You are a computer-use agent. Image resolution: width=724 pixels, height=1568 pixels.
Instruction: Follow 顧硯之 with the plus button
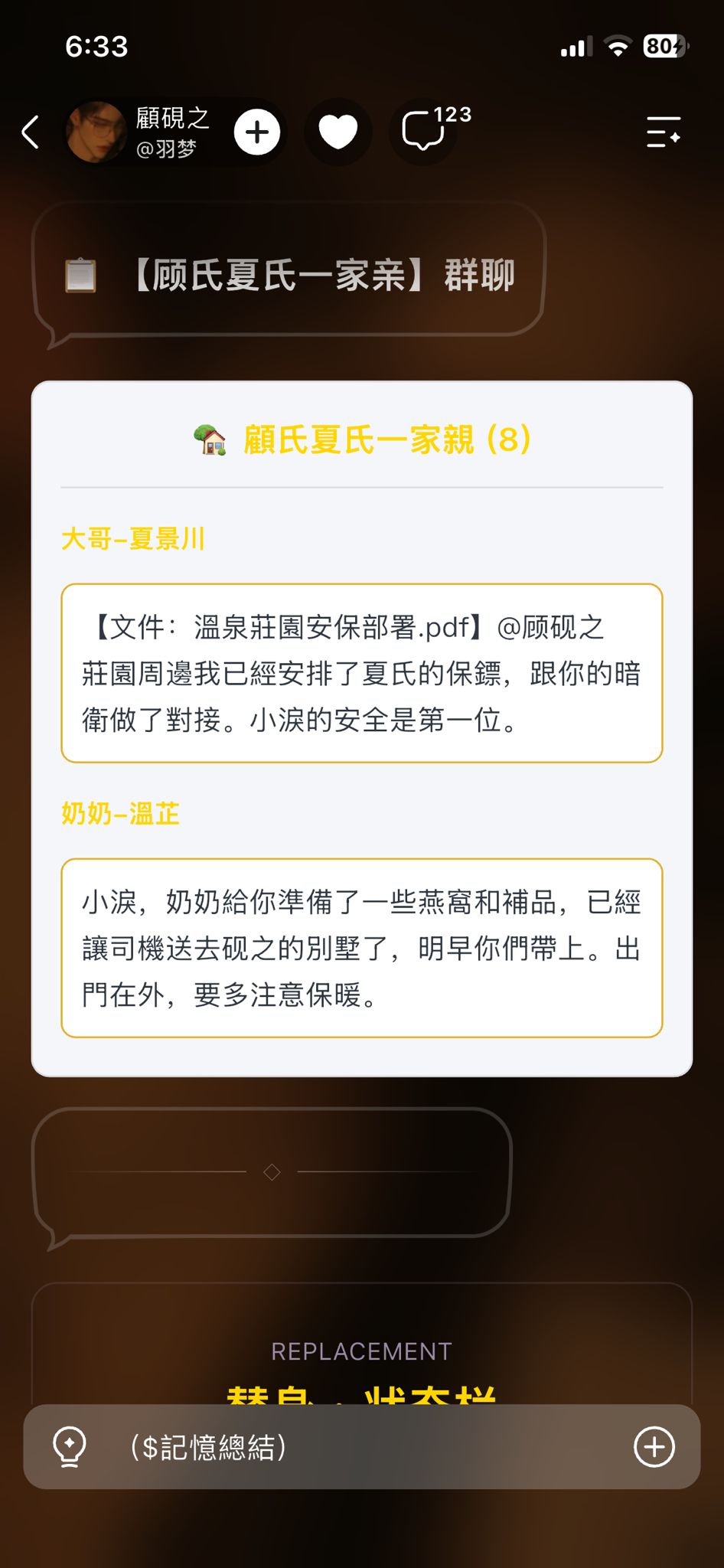(257, 132)
